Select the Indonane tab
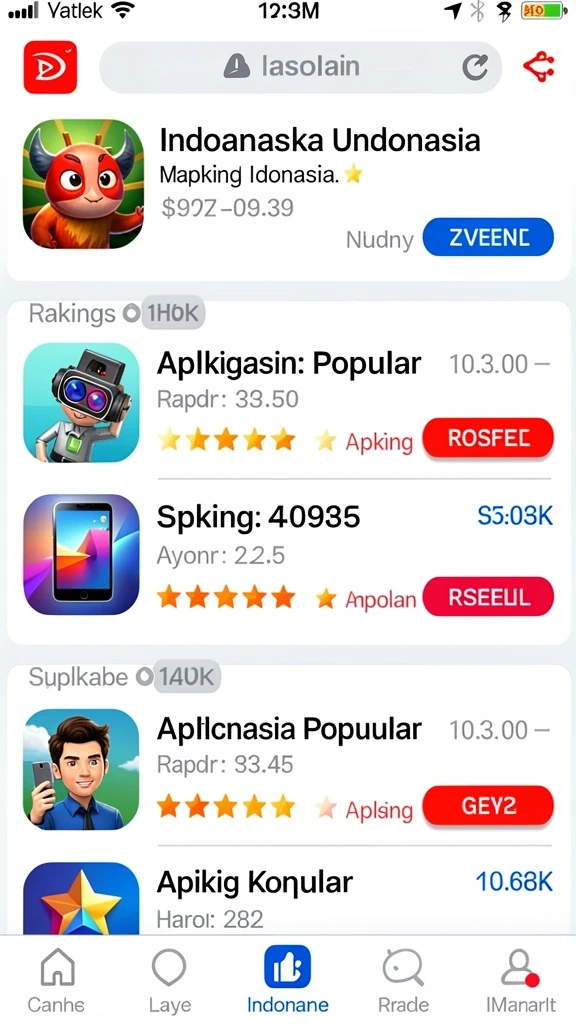The image size is (576, 1024). [287, 980]
